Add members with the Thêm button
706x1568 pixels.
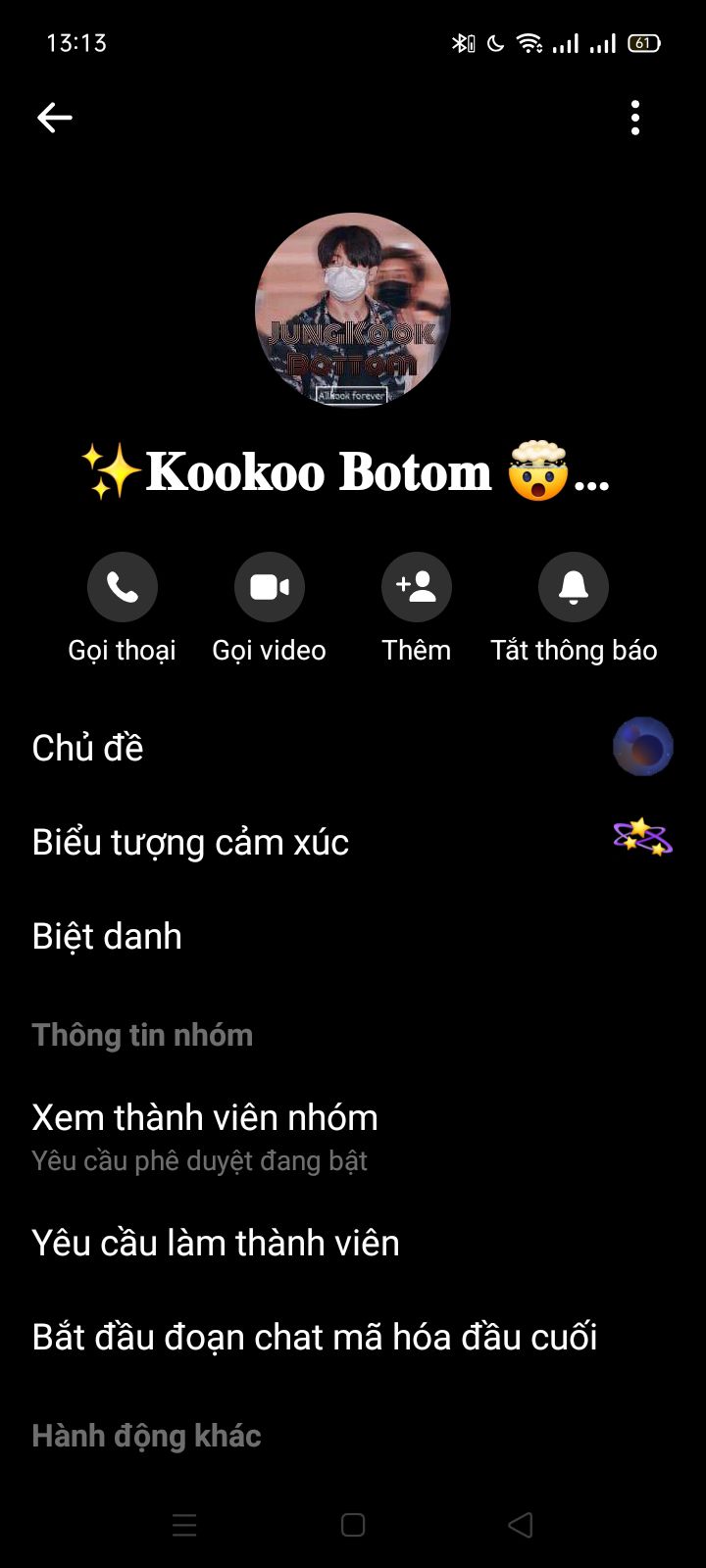[x=417, y=588]
